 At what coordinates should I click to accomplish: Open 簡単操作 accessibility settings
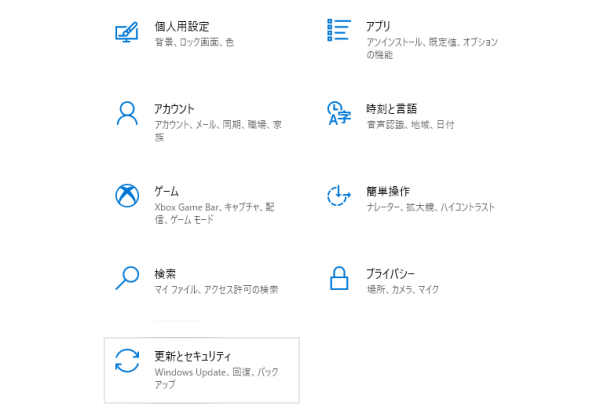coord(389,191)
